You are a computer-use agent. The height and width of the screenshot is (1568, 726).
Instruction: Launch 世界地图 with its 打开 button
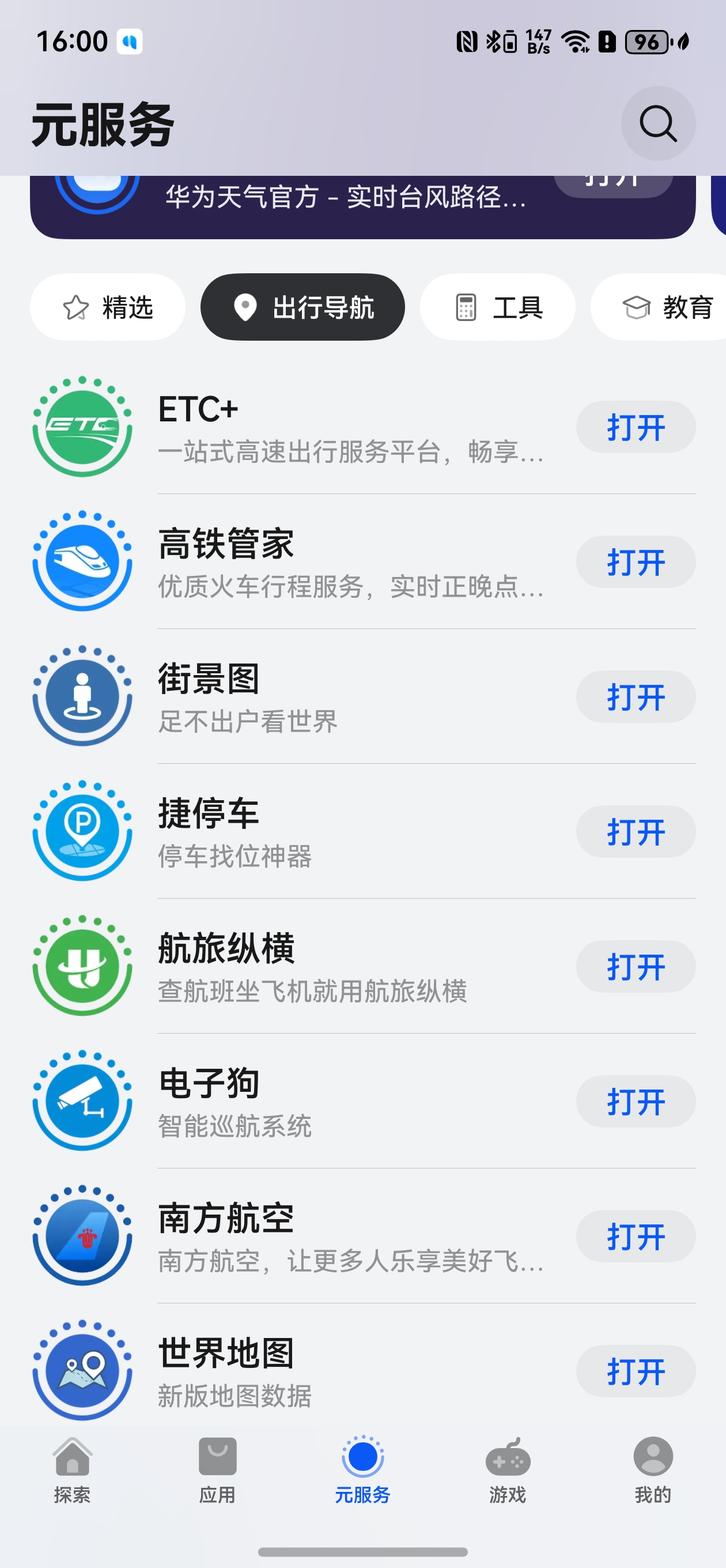[x=636, y=1371]
